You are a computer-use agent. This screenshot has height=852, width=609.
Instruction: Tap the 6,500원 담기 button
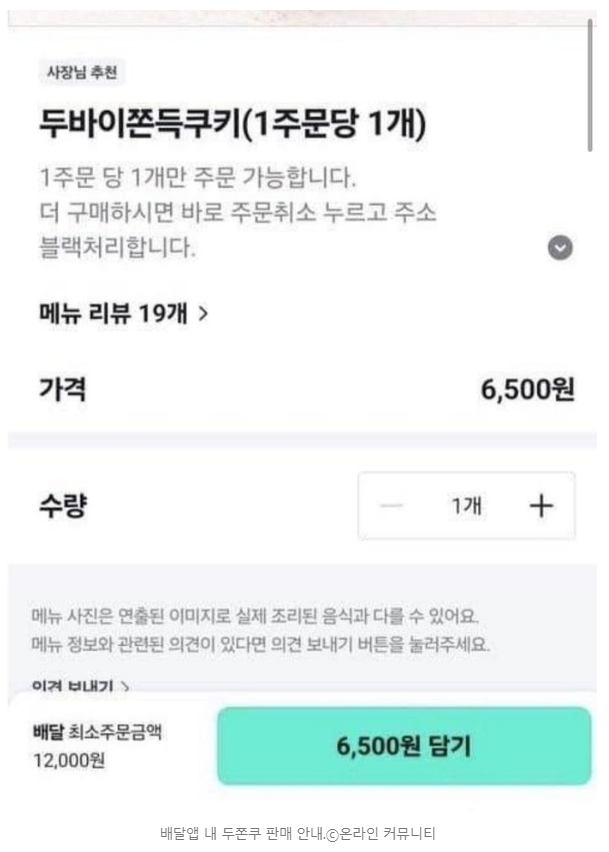(404, 746)
